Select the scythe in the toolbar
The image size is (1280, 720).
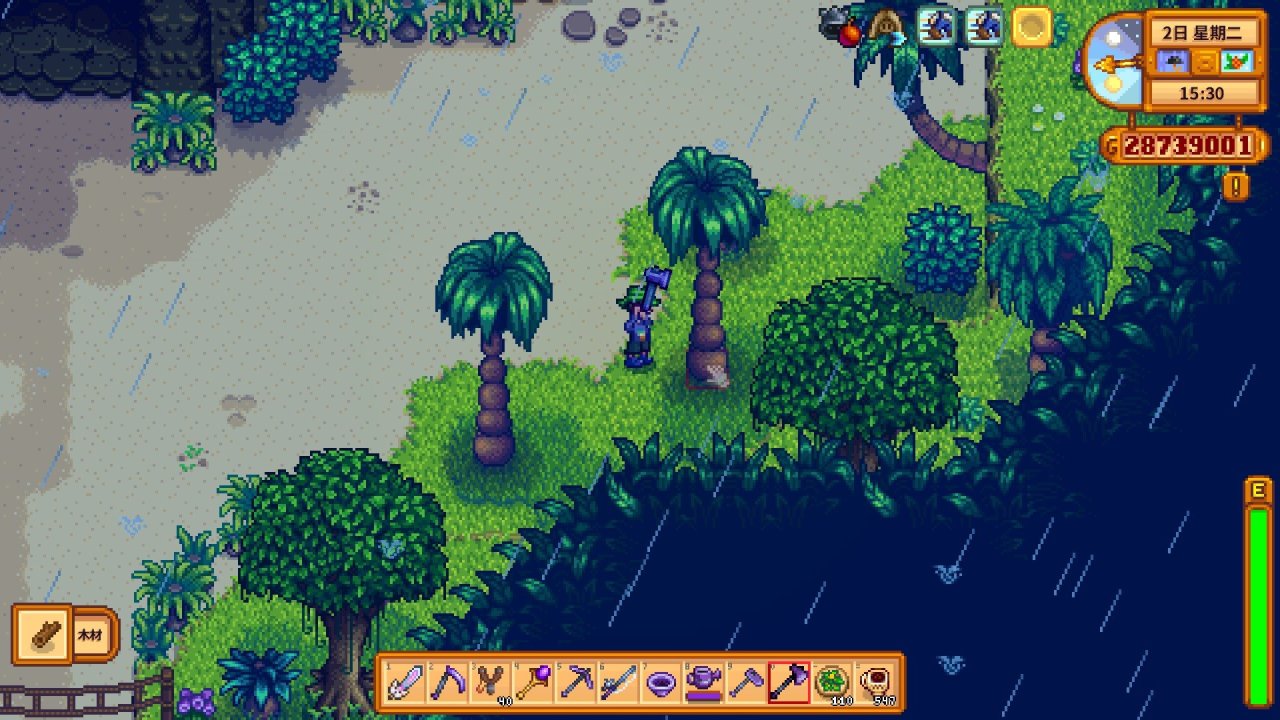click(x=447, y=683)
